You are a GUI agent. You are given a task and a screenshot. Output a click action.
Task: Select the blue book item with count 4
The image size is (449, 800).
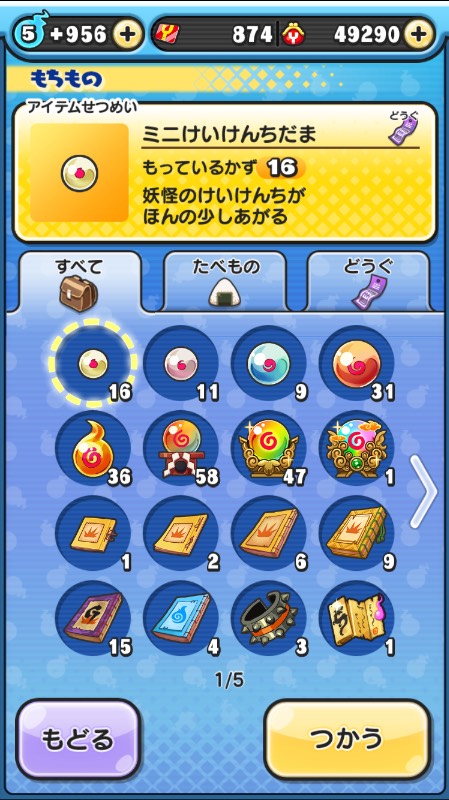tap(181, 618)
